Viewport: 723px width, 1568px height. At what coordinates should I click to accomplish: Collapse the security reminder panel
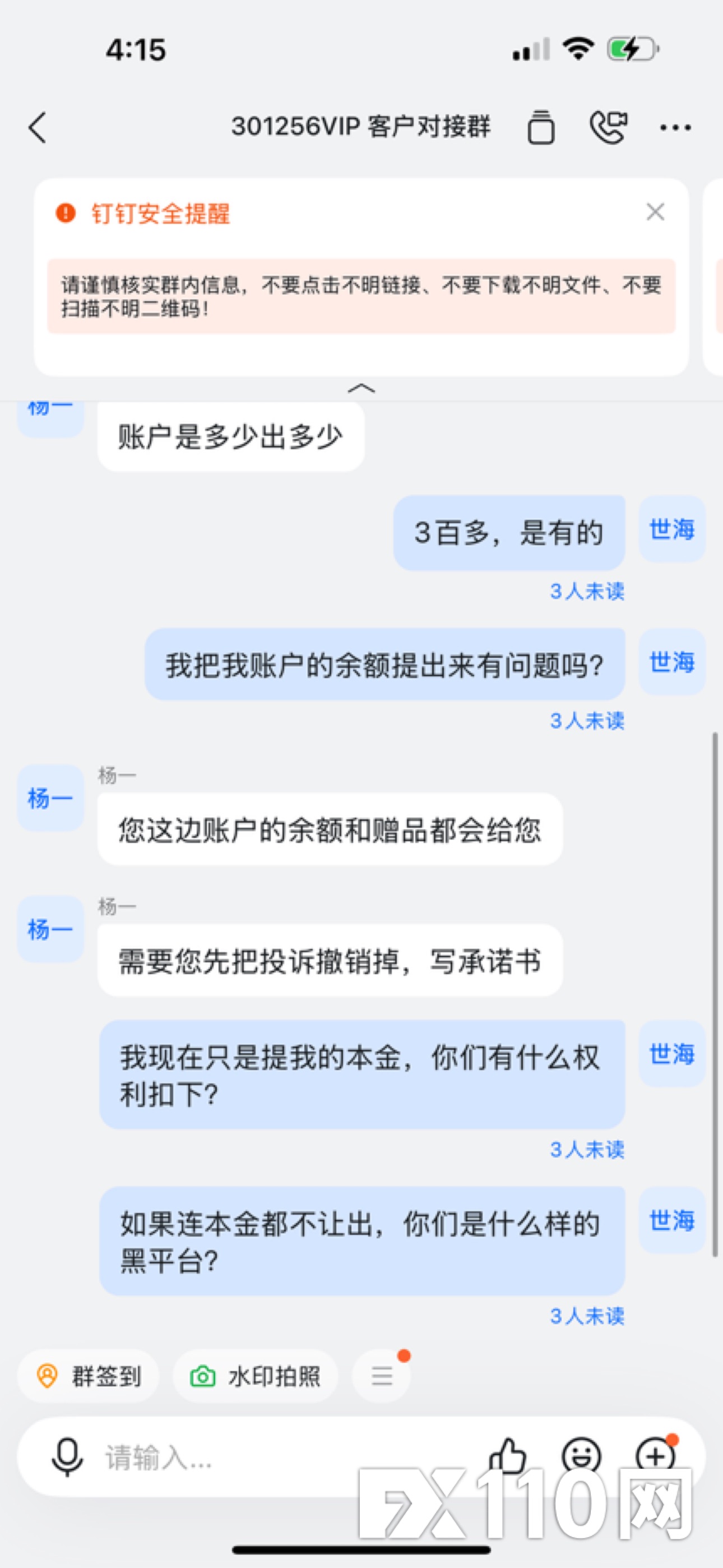point(361,388)
